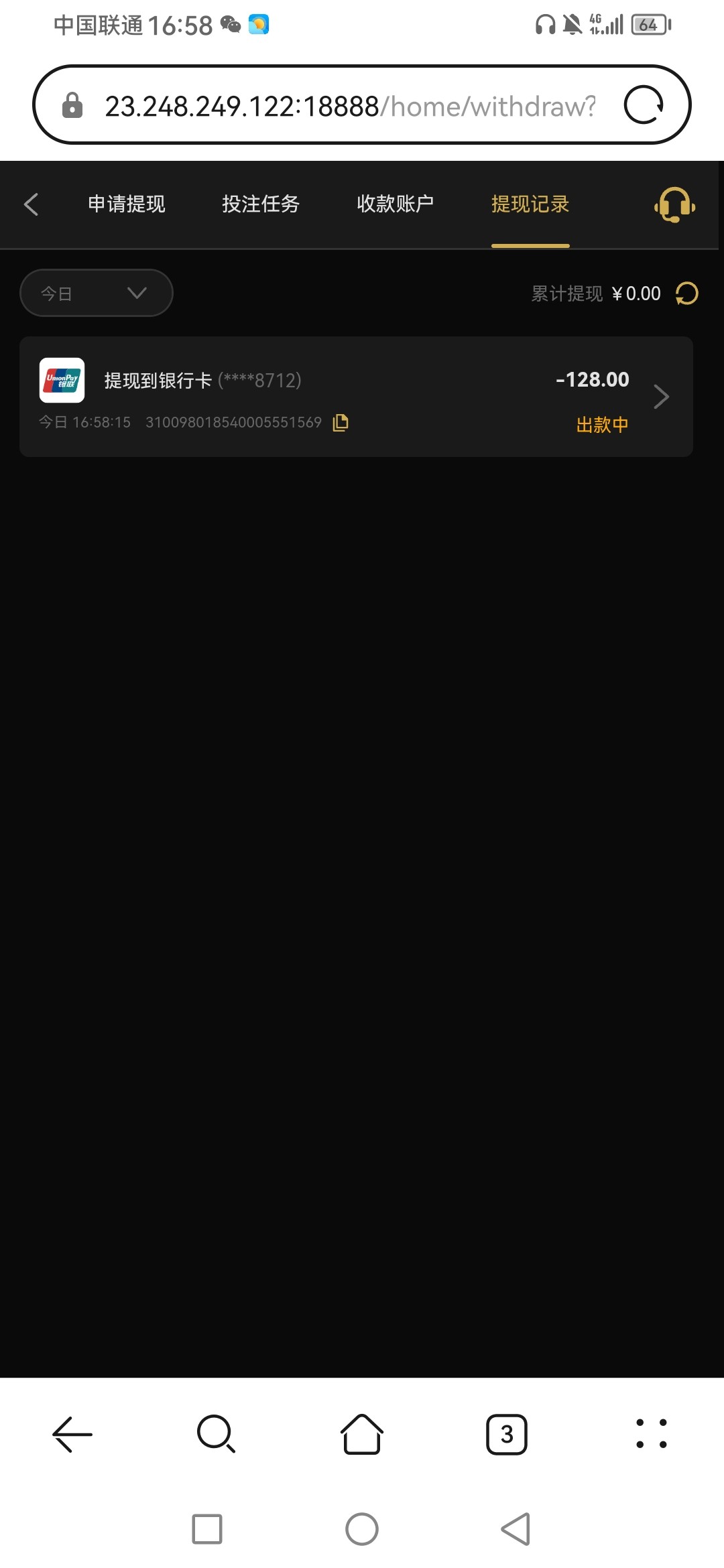The height and width of the screenshot is (1568, 724).
Task: Expand the 今日 date filter dropdown
Action: coord(97,293)
